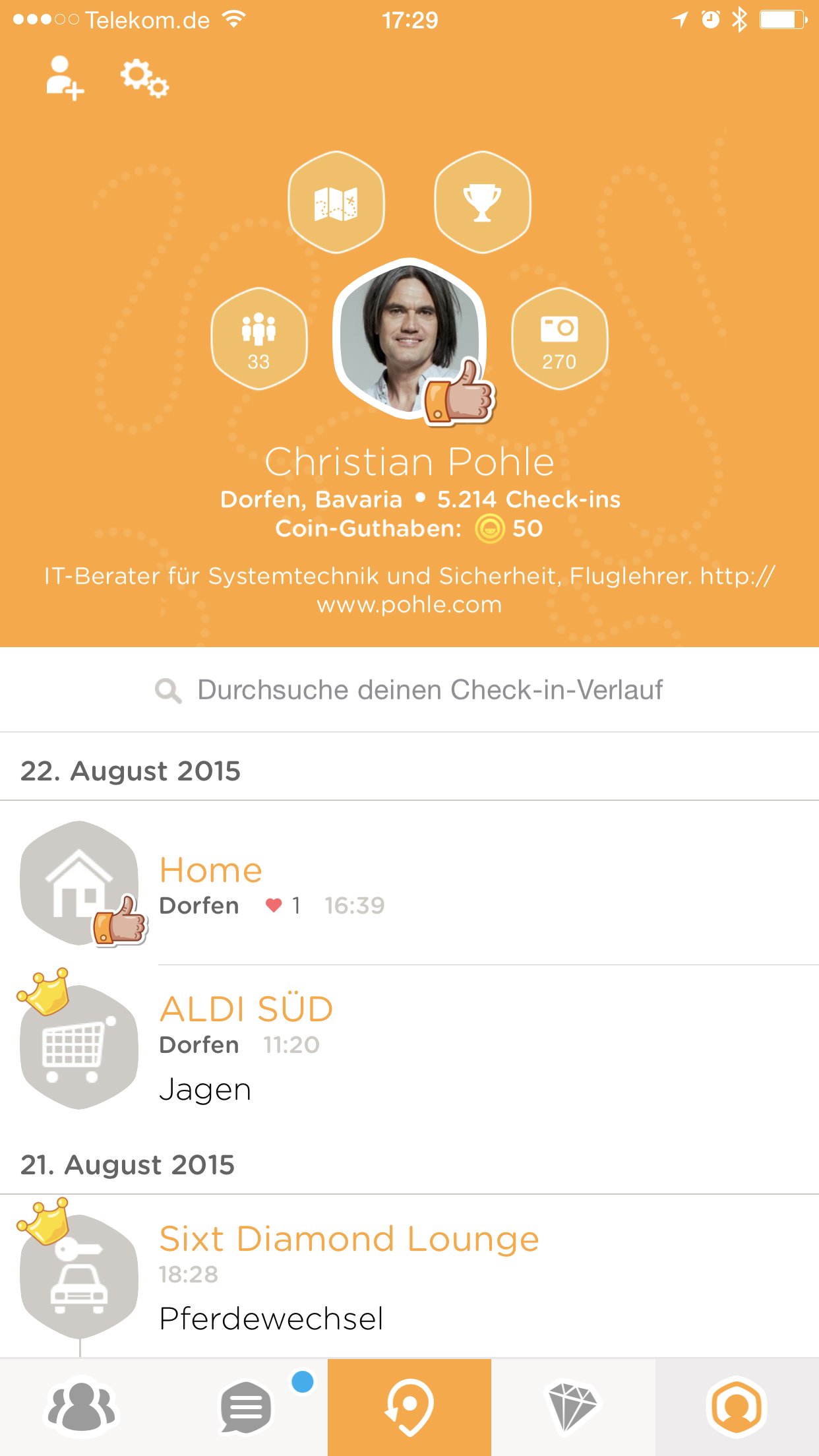This screenshot has height=1456, width=819.
Task: Tap the add friend icon
Action: tap(65, 78)
